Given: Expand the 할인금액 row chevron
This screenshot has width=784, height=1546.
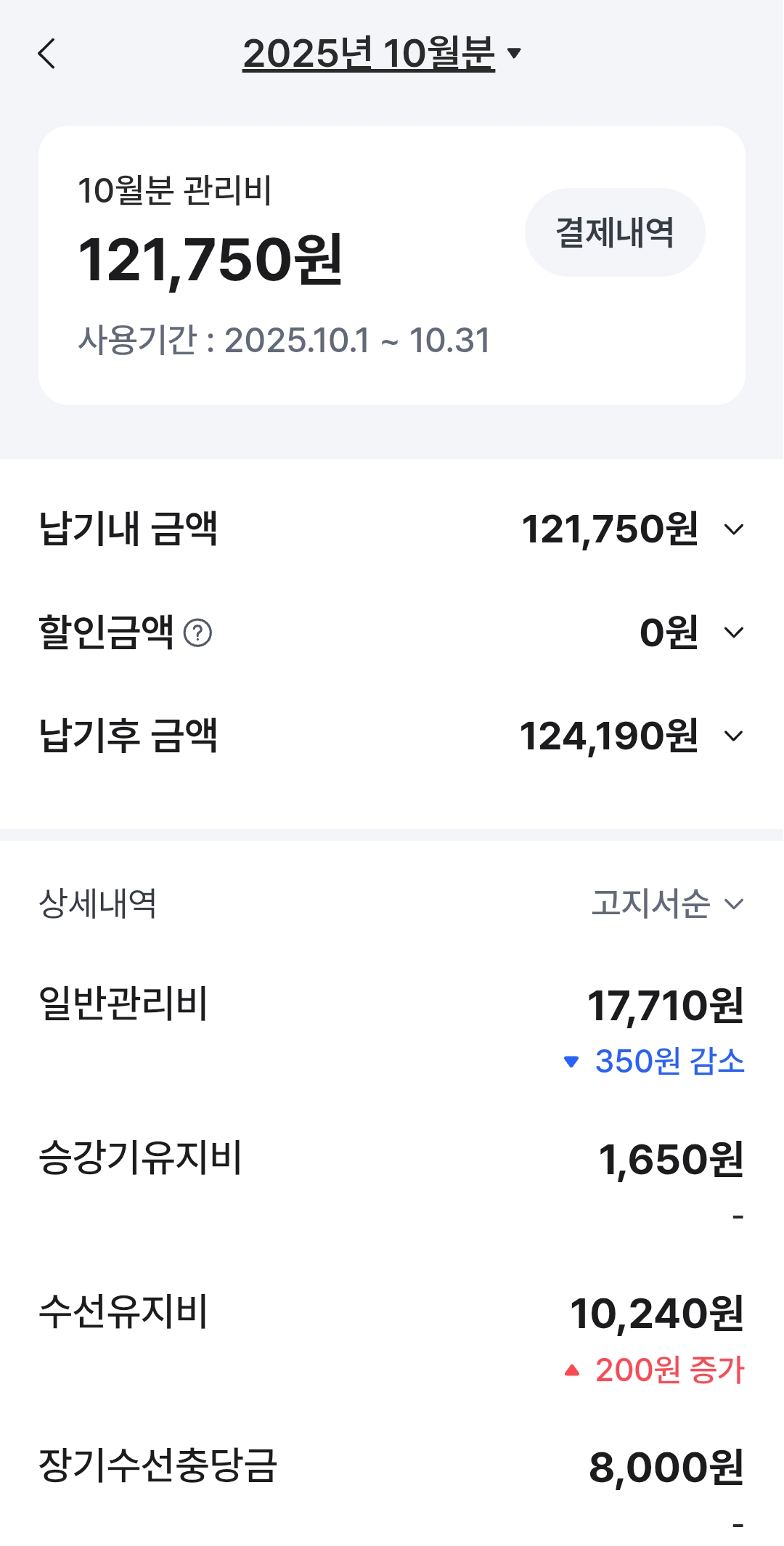Looking at the screenshot, I should [x=734, y=632].
